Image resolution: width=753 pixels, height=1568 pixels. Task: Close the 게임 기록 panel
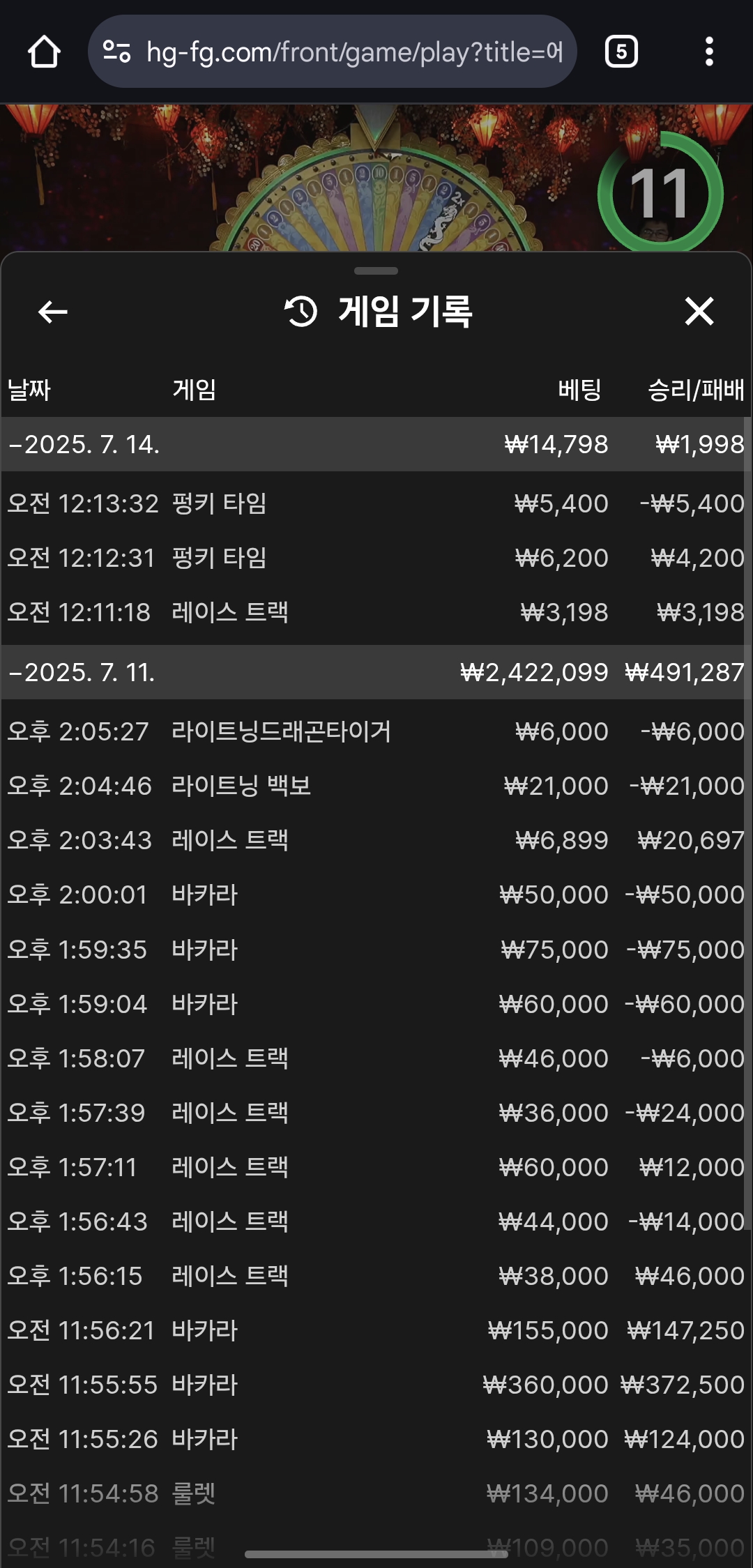click(699, 311)
